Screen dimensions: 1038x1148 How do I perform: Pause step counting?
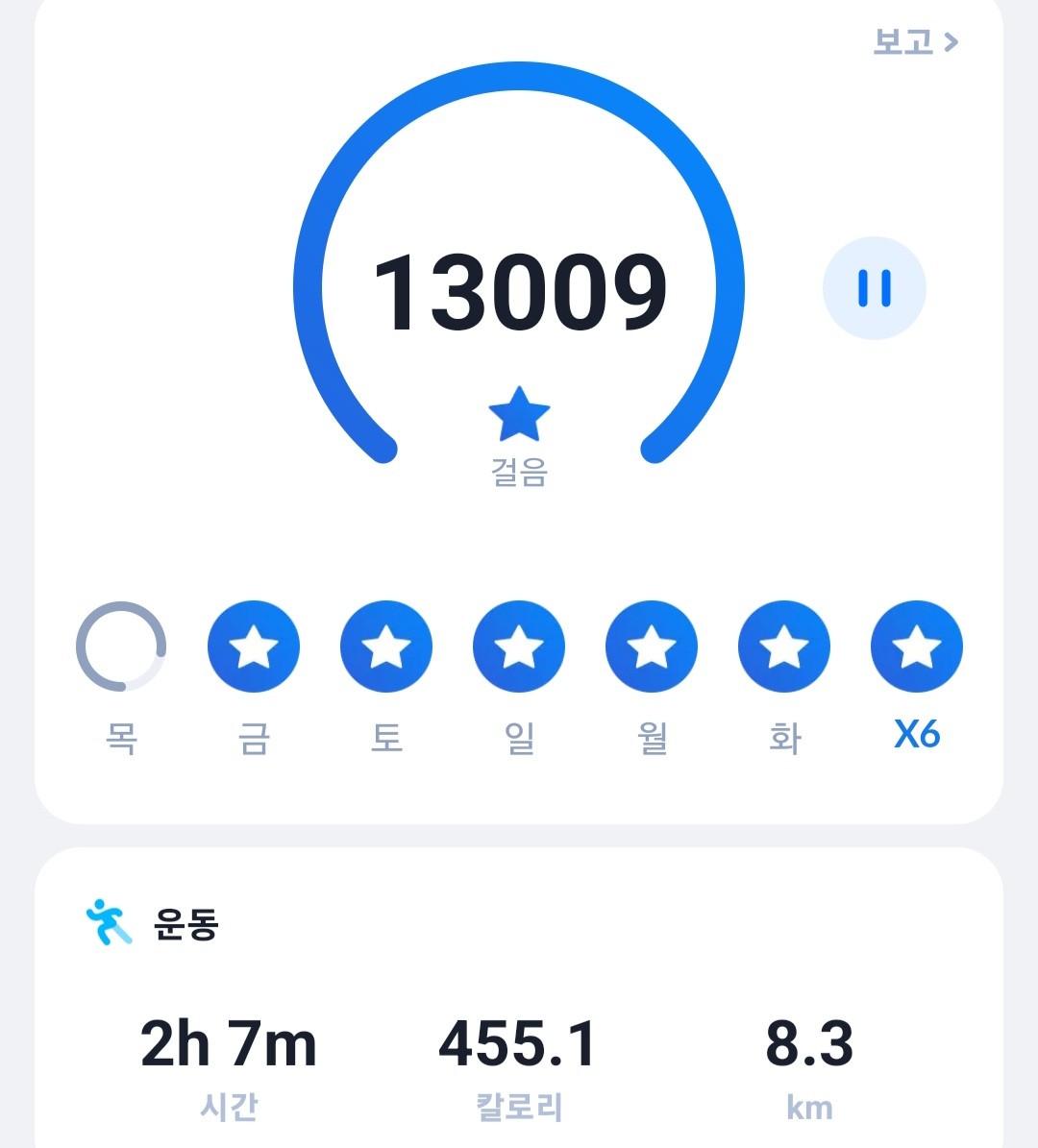click(874, 288)
